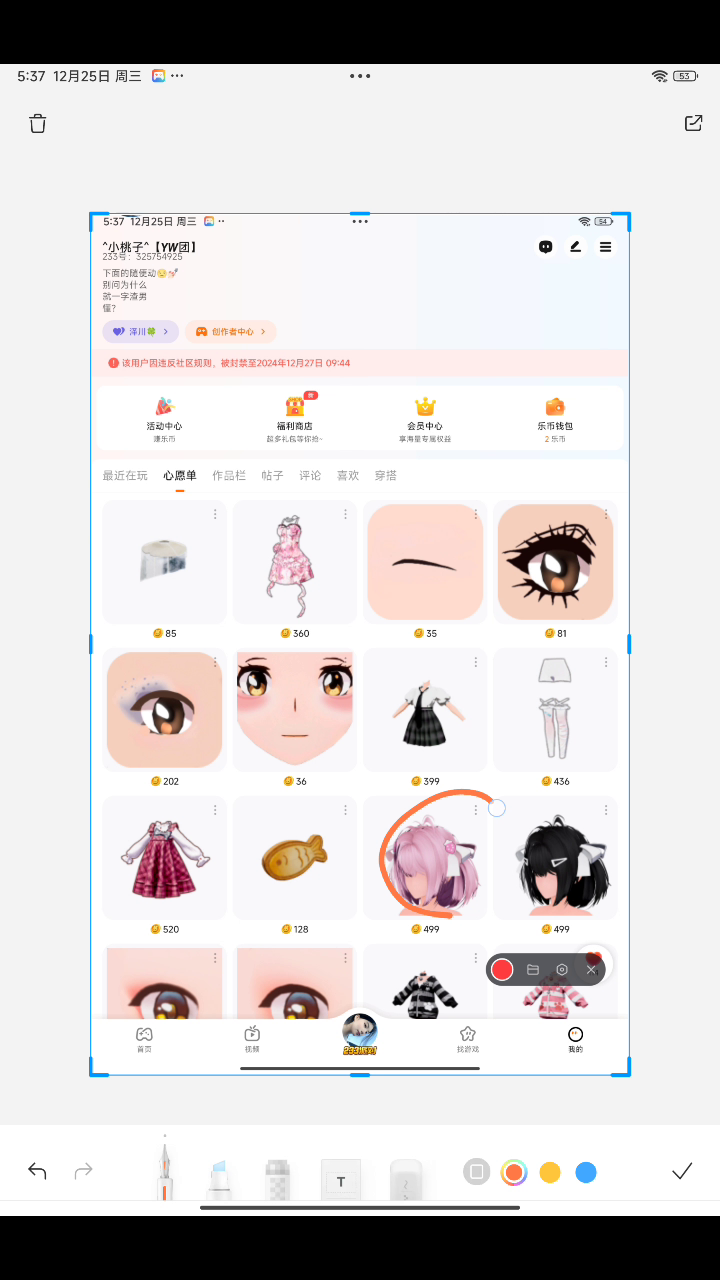720x1280 pixels.
Task: Open the gray shape selector circle
Action: 477,1172
